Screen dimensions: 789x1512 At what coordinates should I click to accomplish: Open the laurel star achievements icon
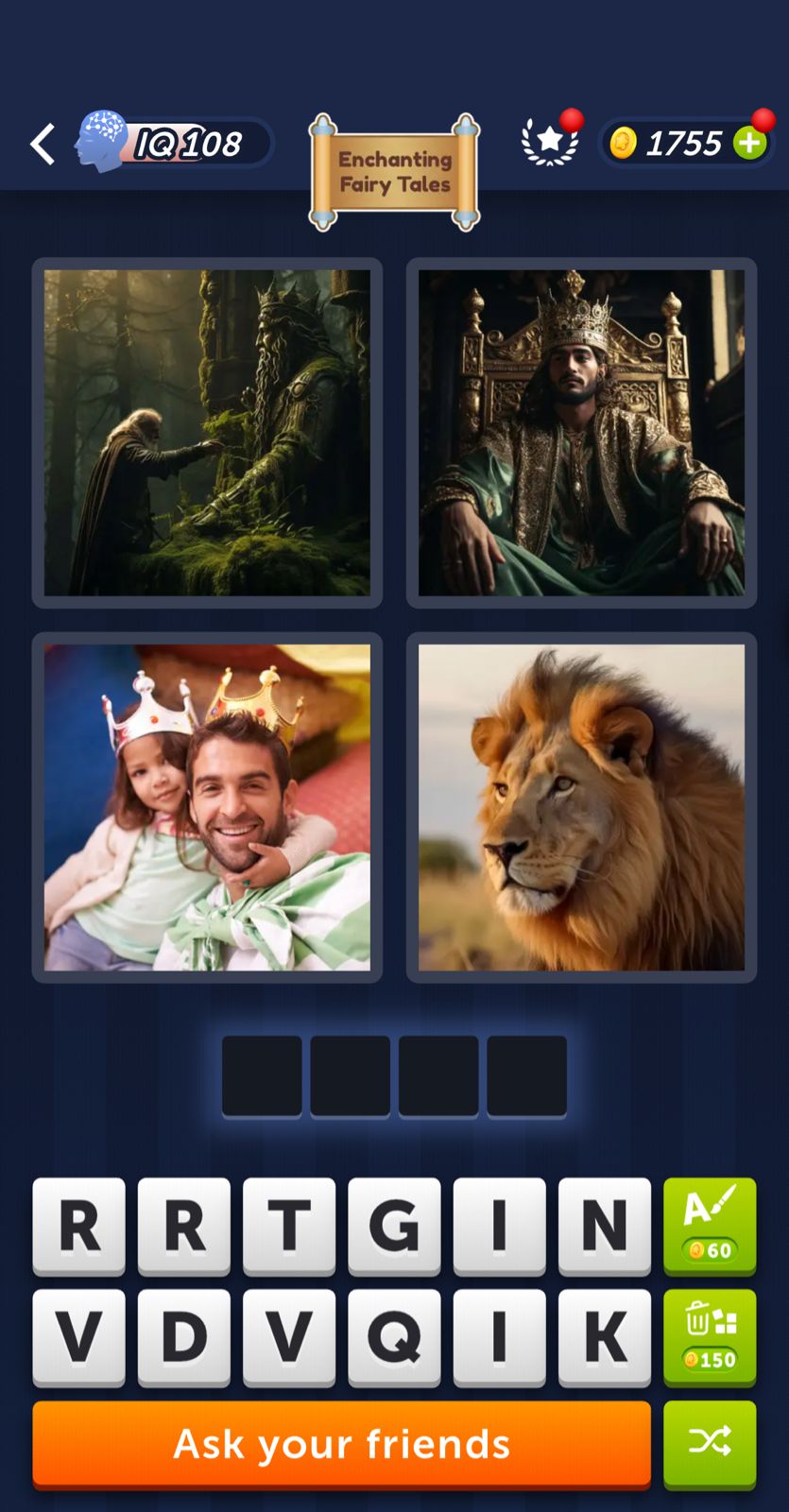(550, 143)
